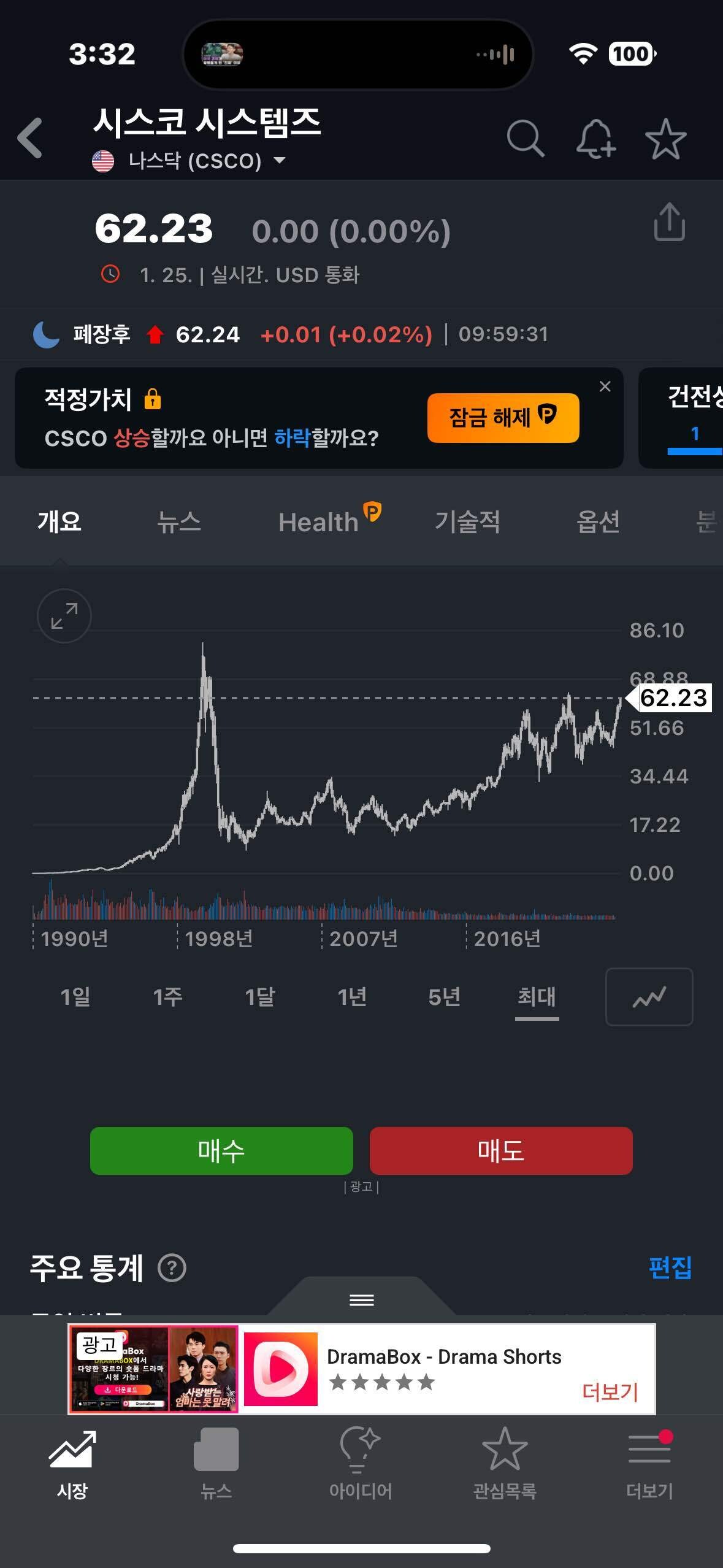Pull up the bottom sheet handle
The image size is (723, 1568).
click(x=361, y=1301)
